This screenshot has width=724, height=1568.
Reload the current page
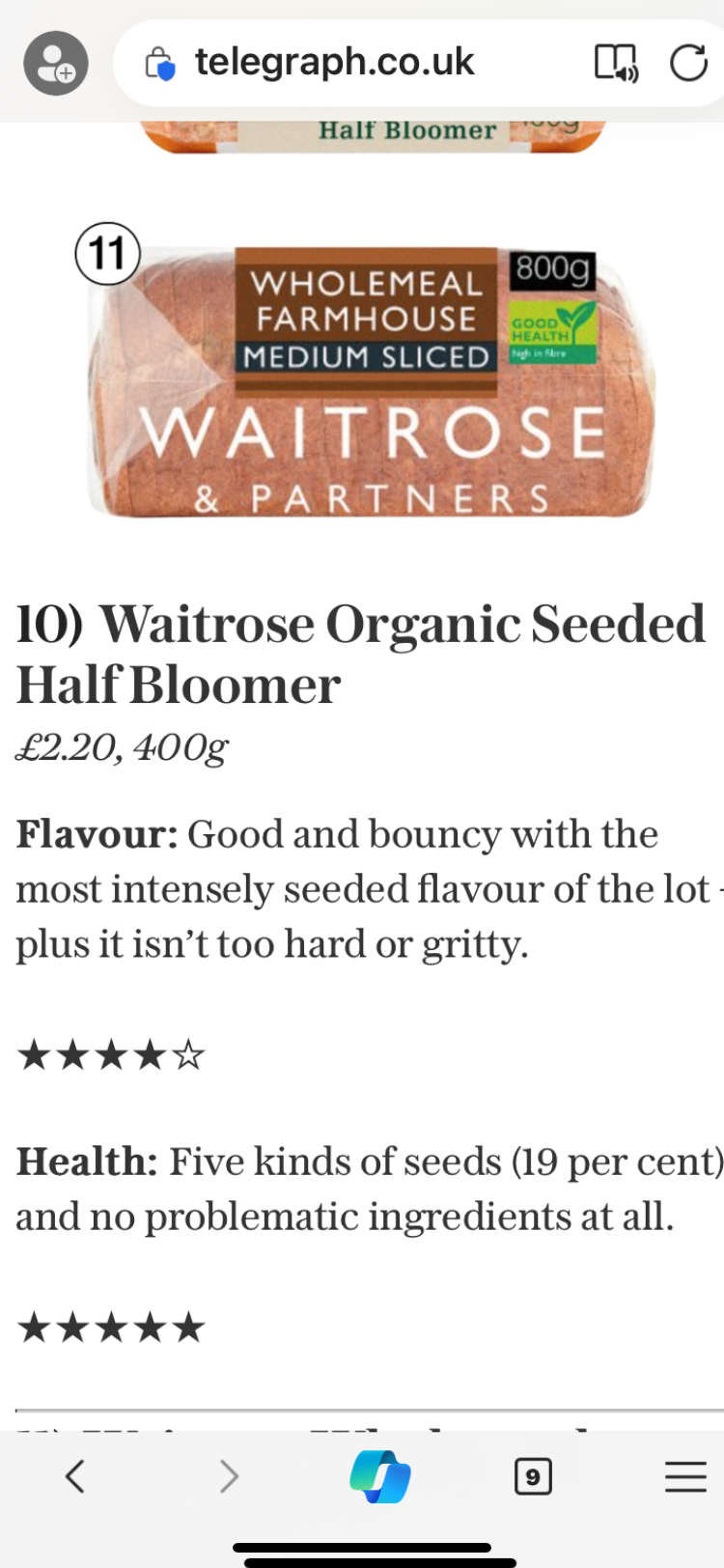(688, 63)
